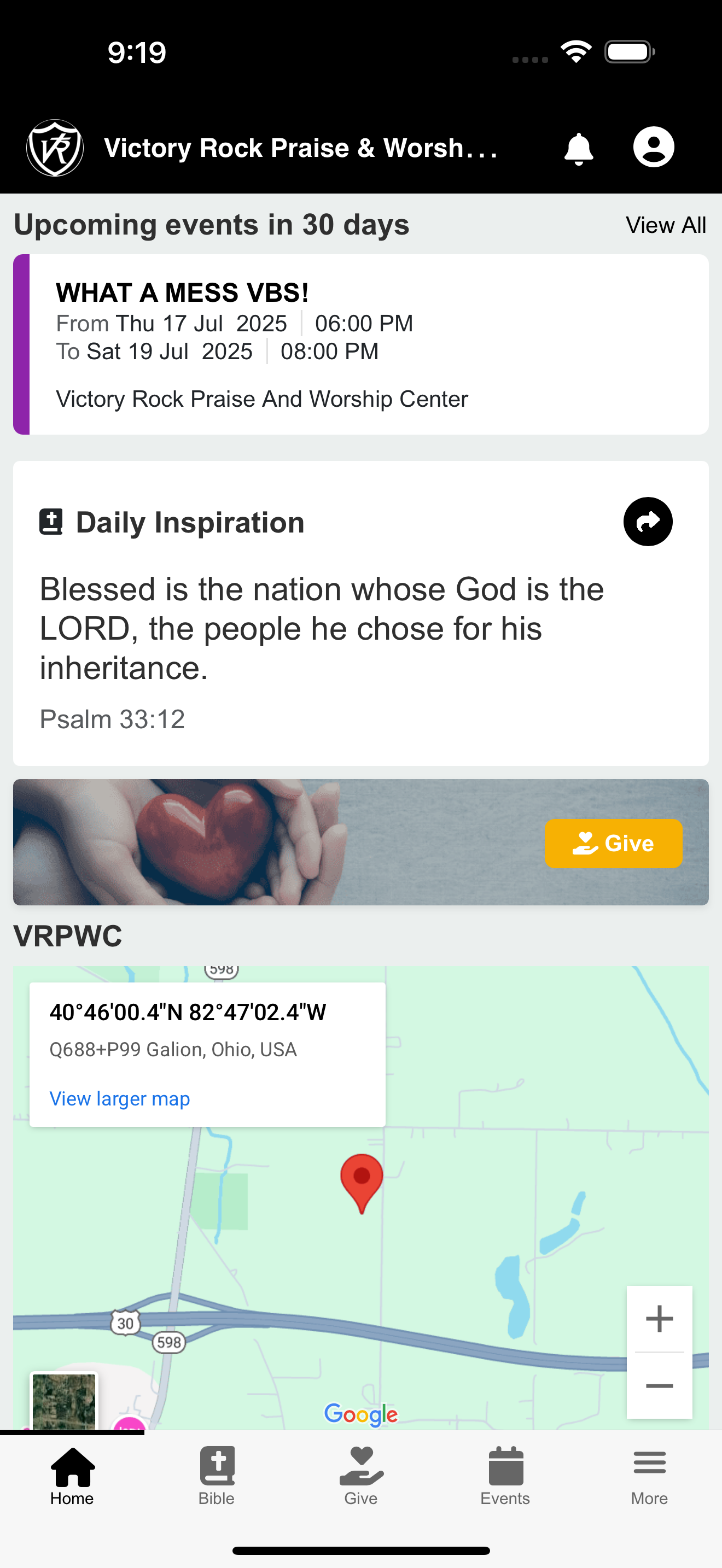722x1568 pixels.
Task: Open the notifications bell
Action: tap(578, 148)
